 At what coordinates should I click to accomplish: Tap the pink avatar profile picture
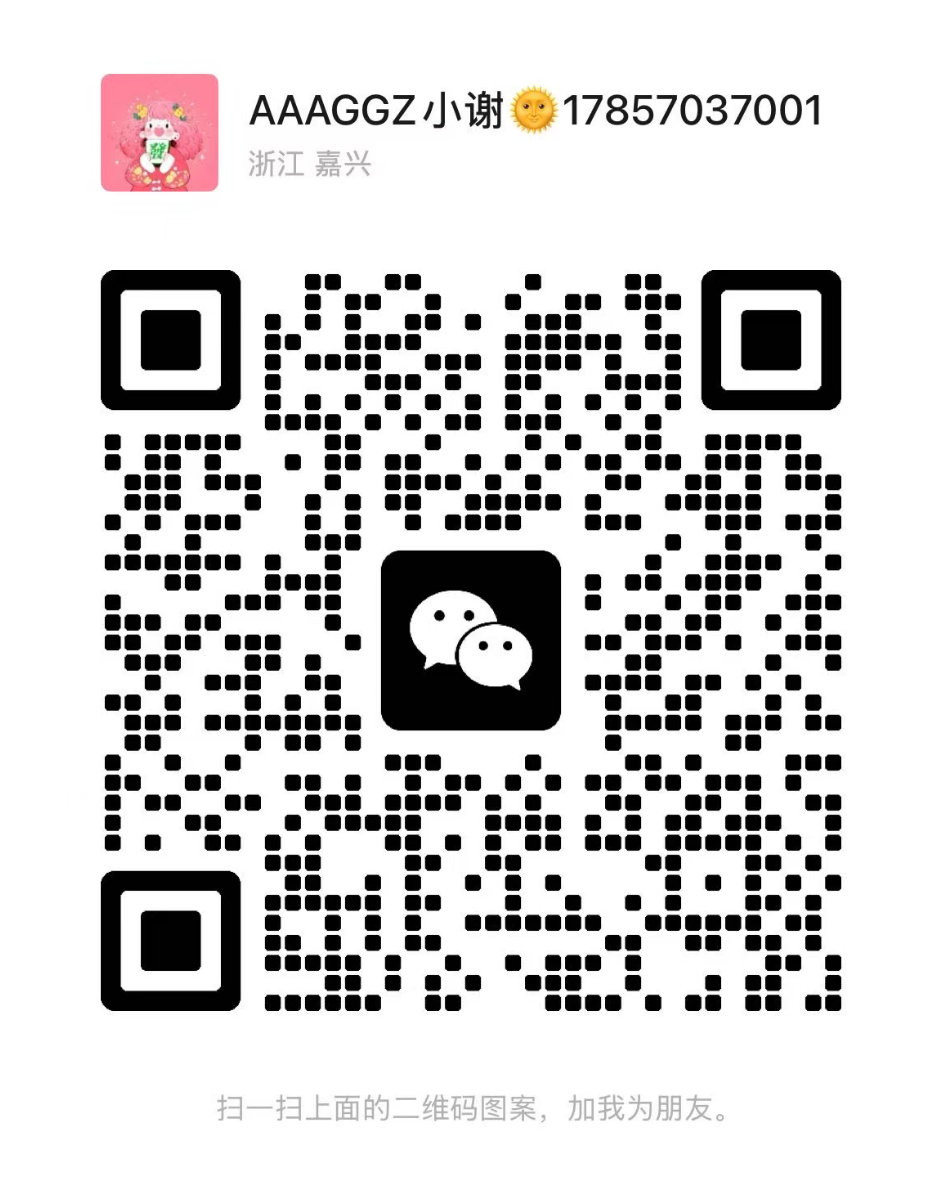point(159,132)
